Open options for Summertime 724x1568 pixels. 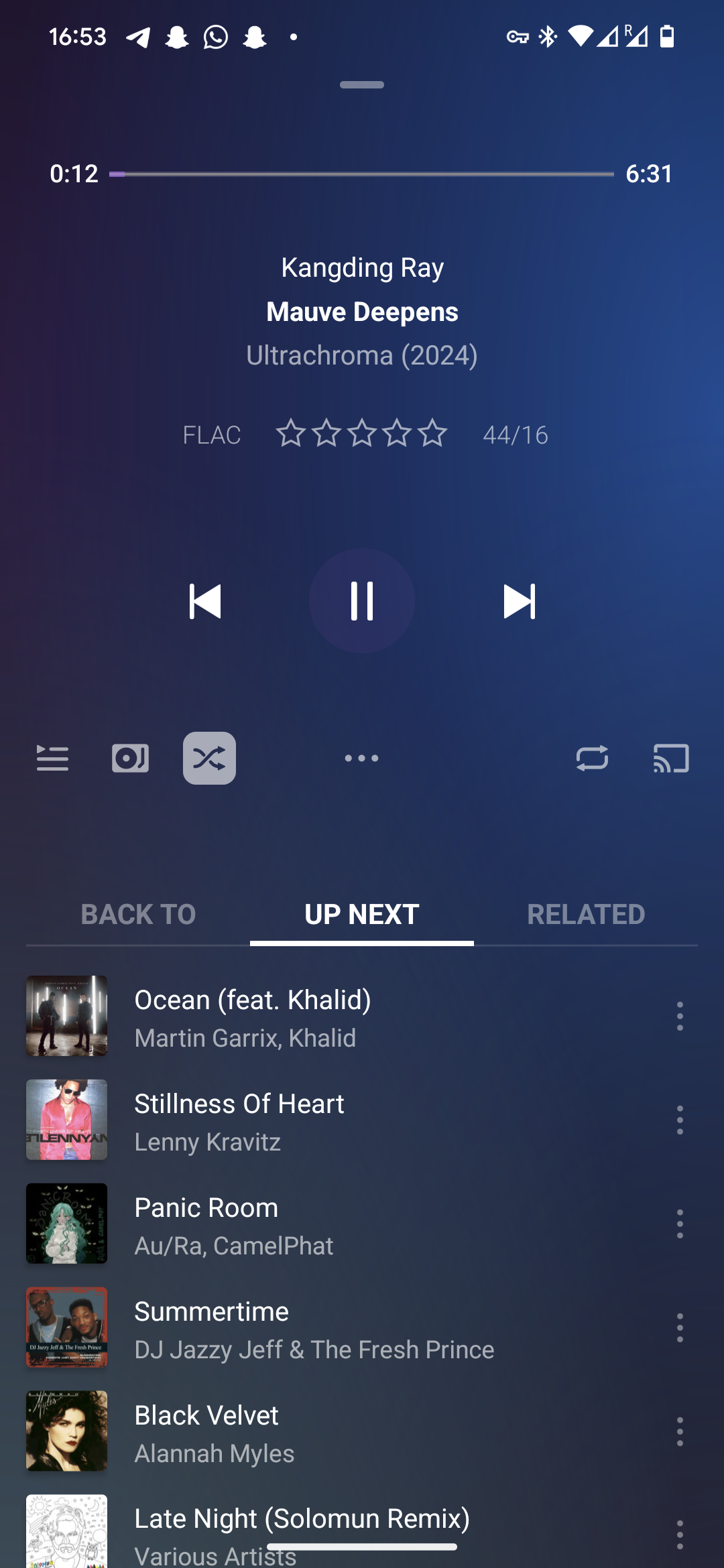(x=680, y=1327)
